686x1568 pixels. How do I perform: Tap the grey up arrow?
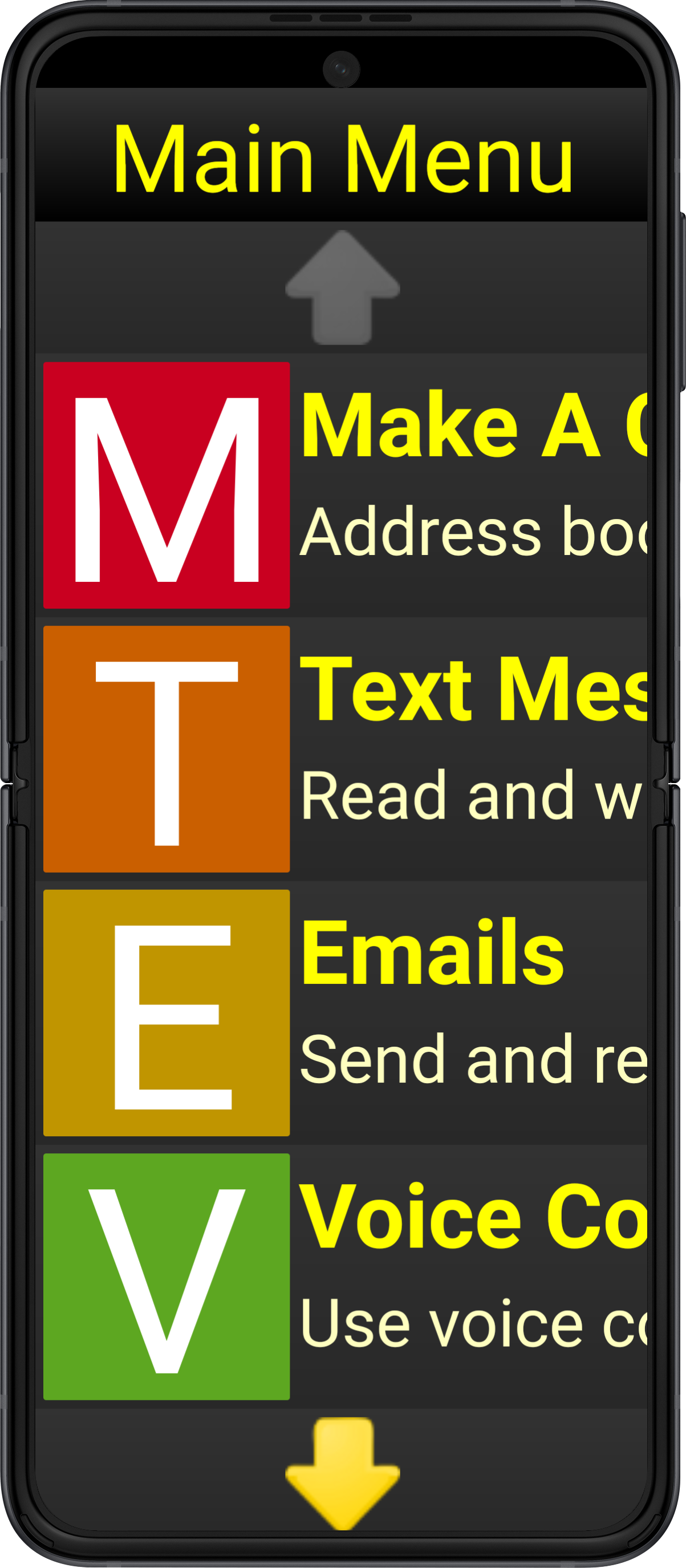click(342, 287)
